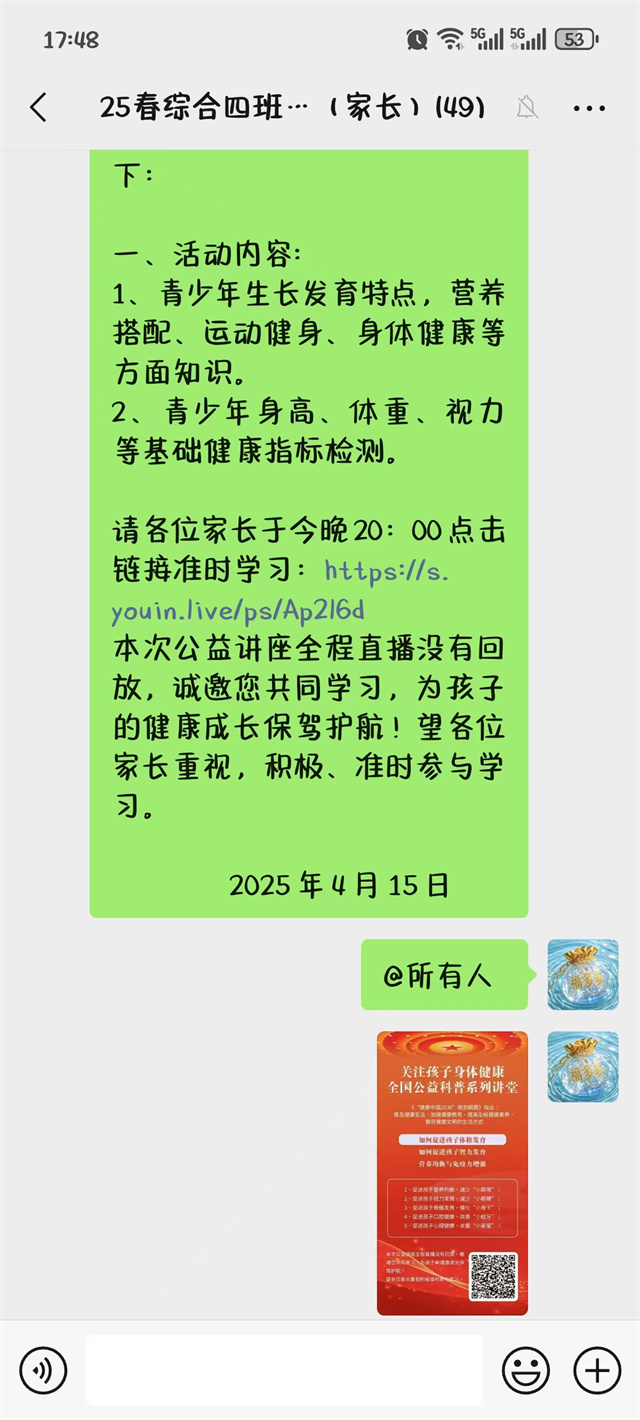Open the chat's three-dot options menu
This screenshot has height=1420, width=640.
pos(589,108)
